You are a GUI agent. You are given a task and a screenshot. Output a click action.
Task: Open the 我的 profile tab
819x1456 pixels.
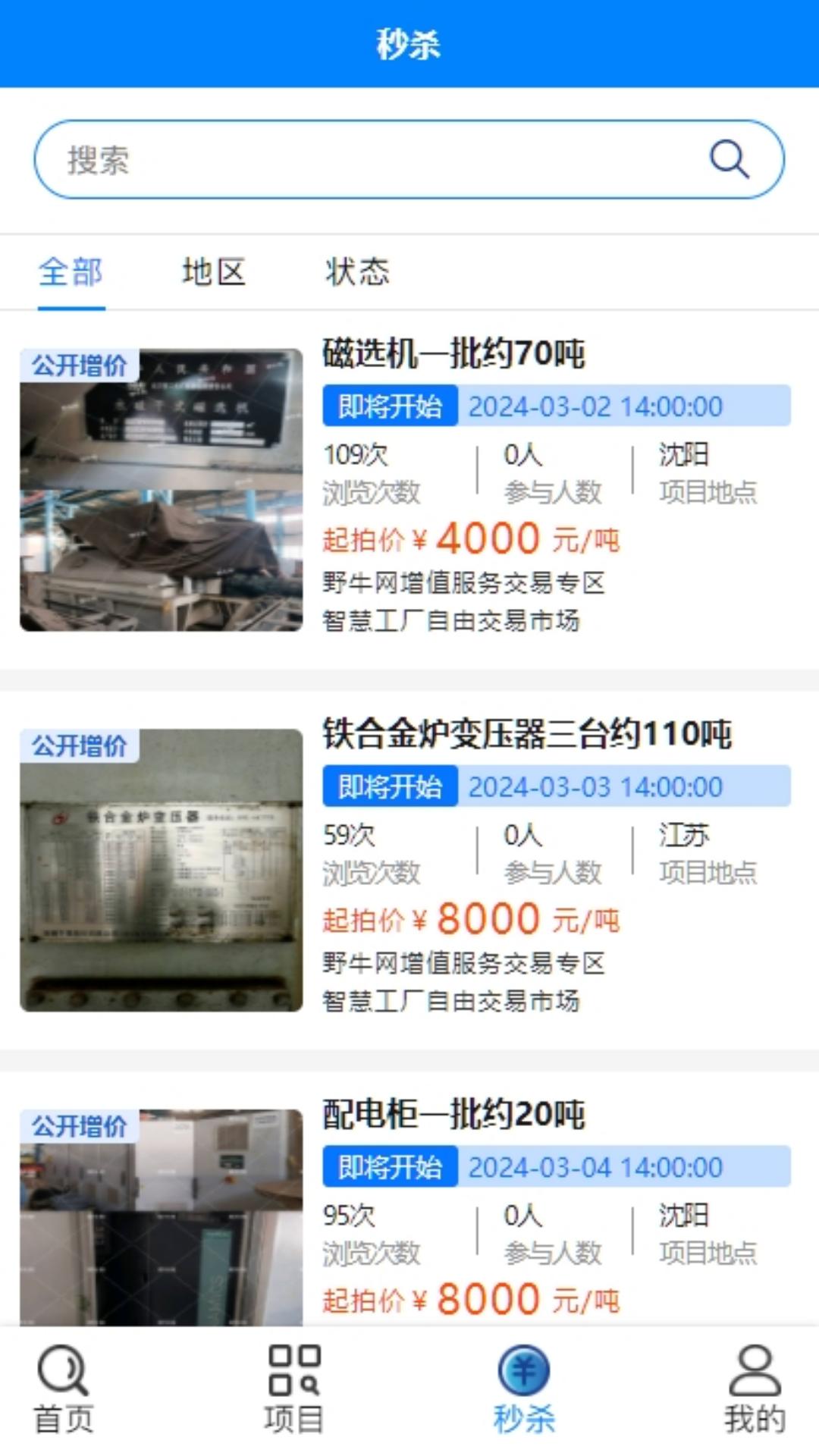pyautogui.click(x=755, y=1390)
